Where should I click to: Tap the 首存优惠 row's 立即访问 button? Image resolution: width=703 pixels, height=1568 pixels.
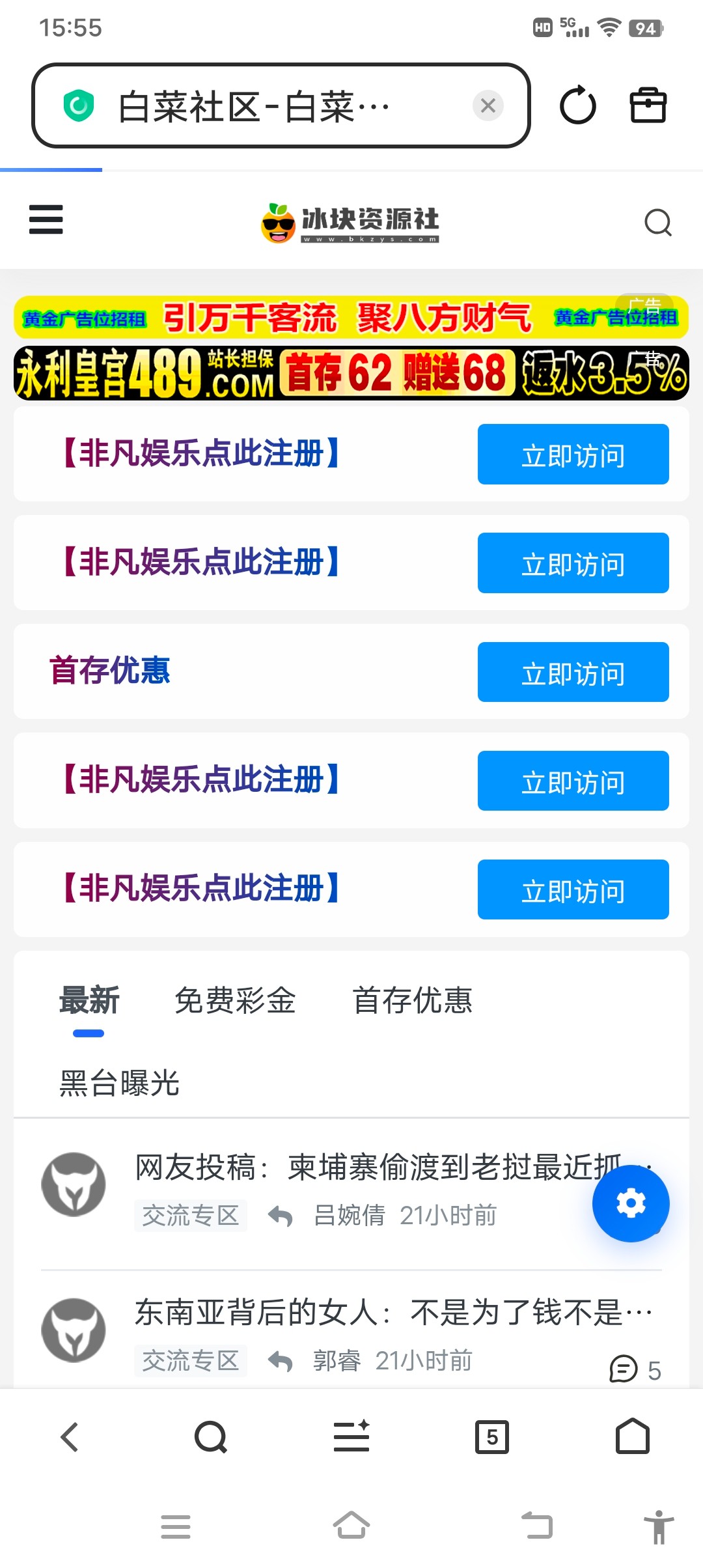[x=573, y=672]
